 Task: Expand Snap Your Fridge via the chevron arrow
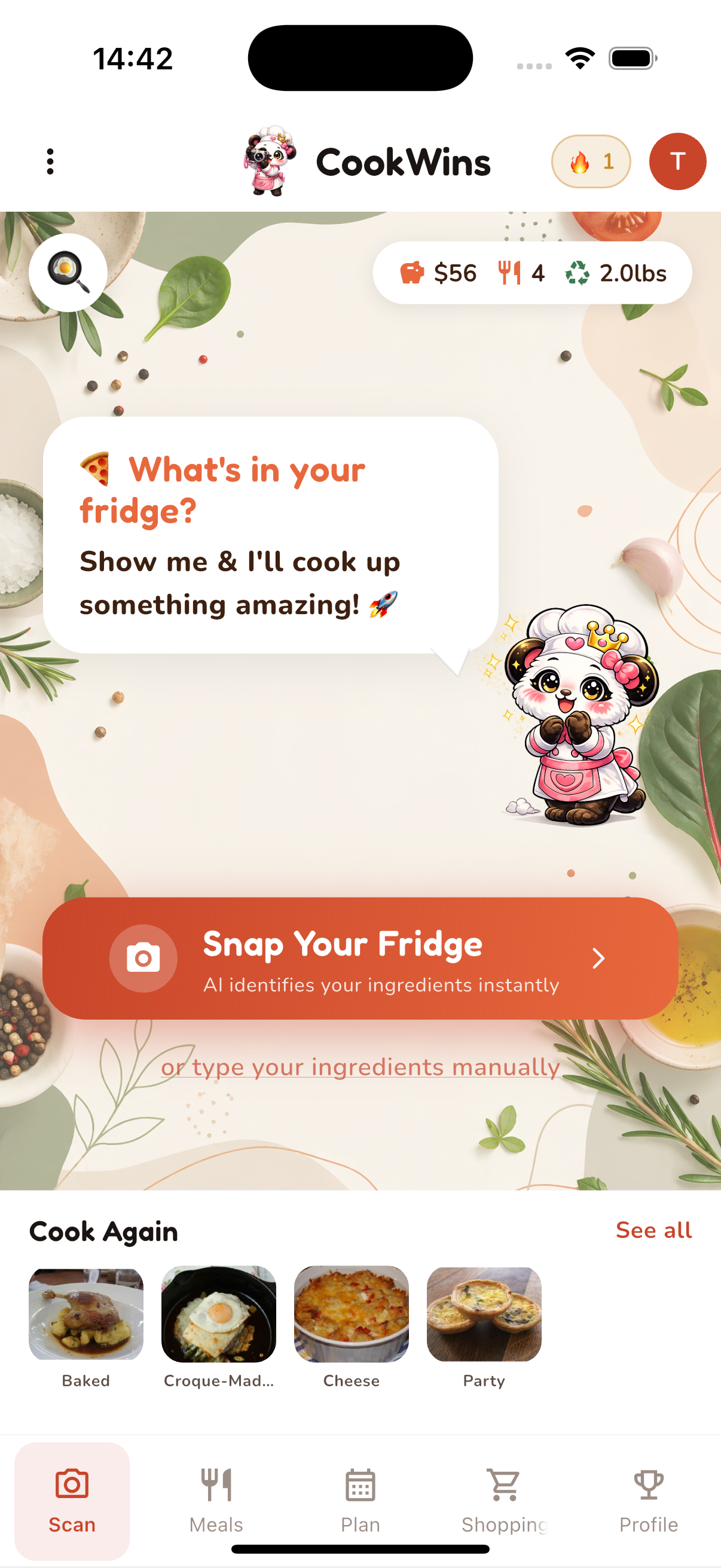598,958
